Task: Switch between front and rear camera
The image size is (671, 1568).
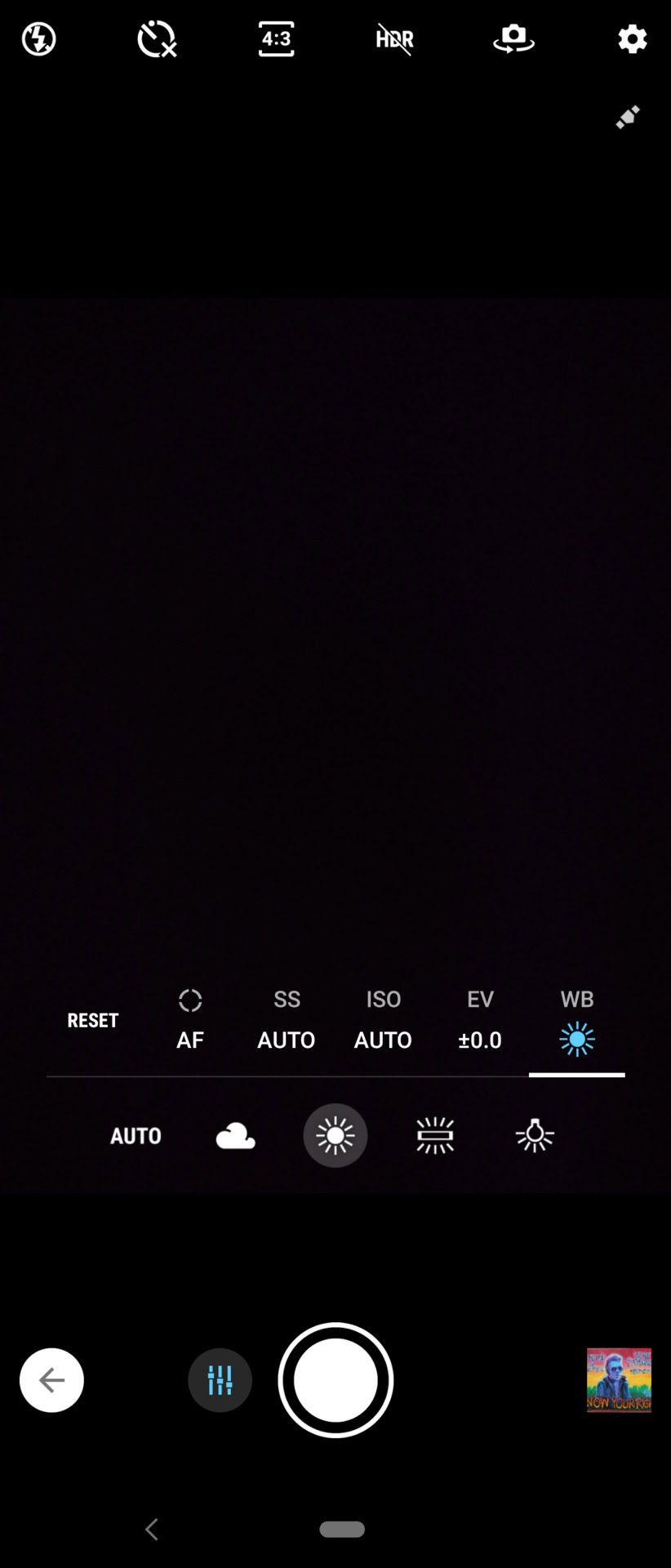Action: pyautogui.click(x=513, y=39)
